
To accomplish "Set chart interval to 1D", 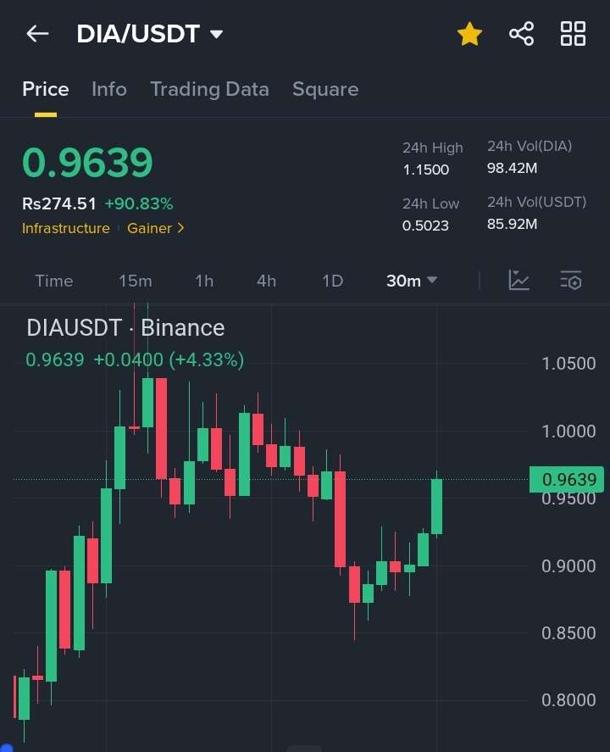I will (332, 281).
